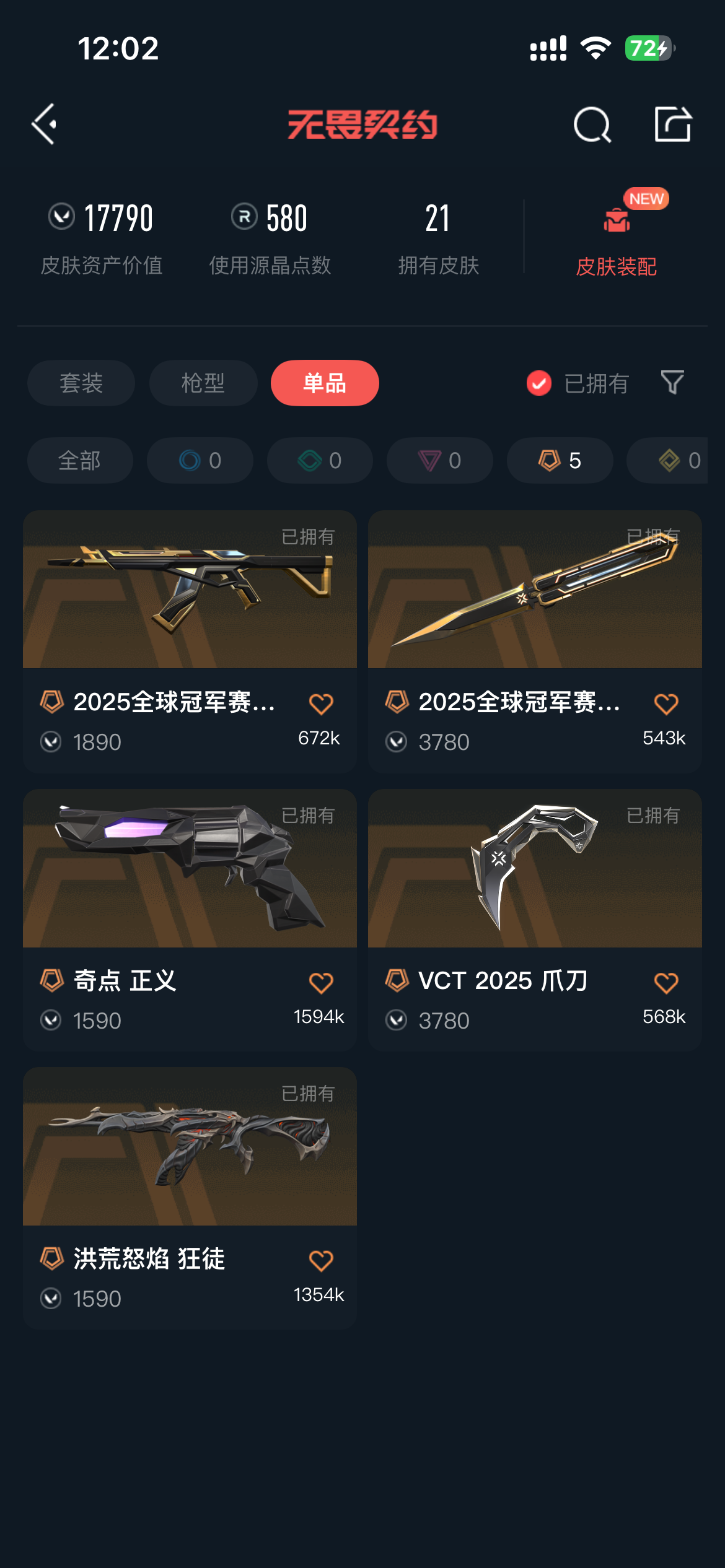Open the search icon
725x1568 pixels.
point(592,124)
